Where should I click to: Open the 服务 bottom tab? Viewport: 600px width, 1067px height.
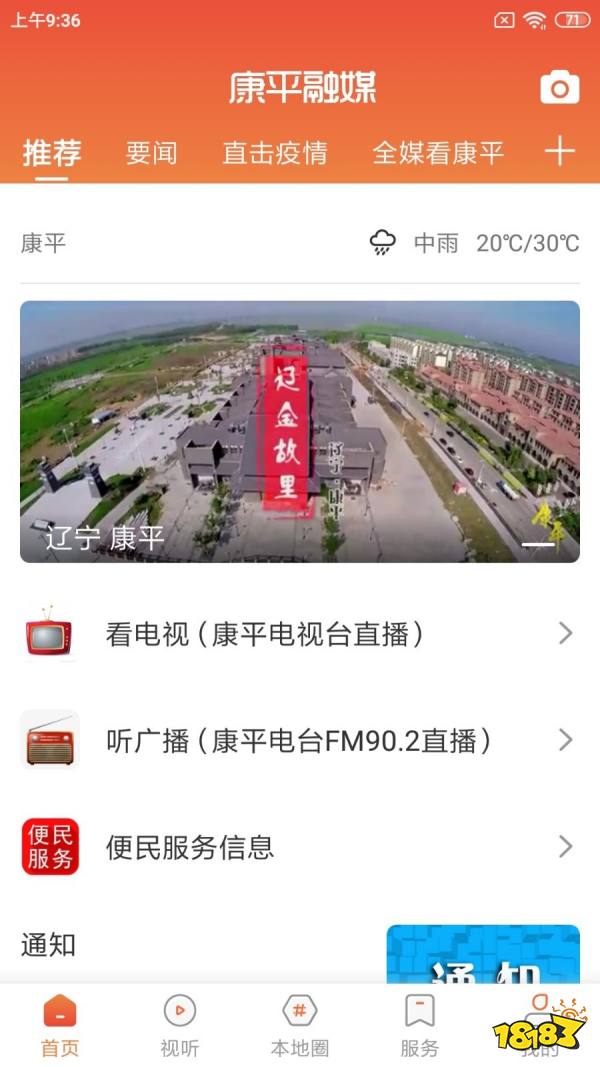419,1025
